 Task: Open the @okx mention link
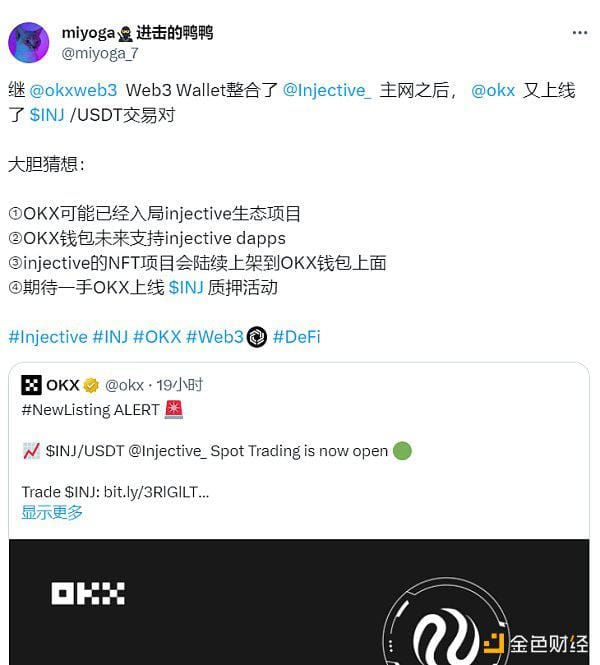tap(493, 90)
